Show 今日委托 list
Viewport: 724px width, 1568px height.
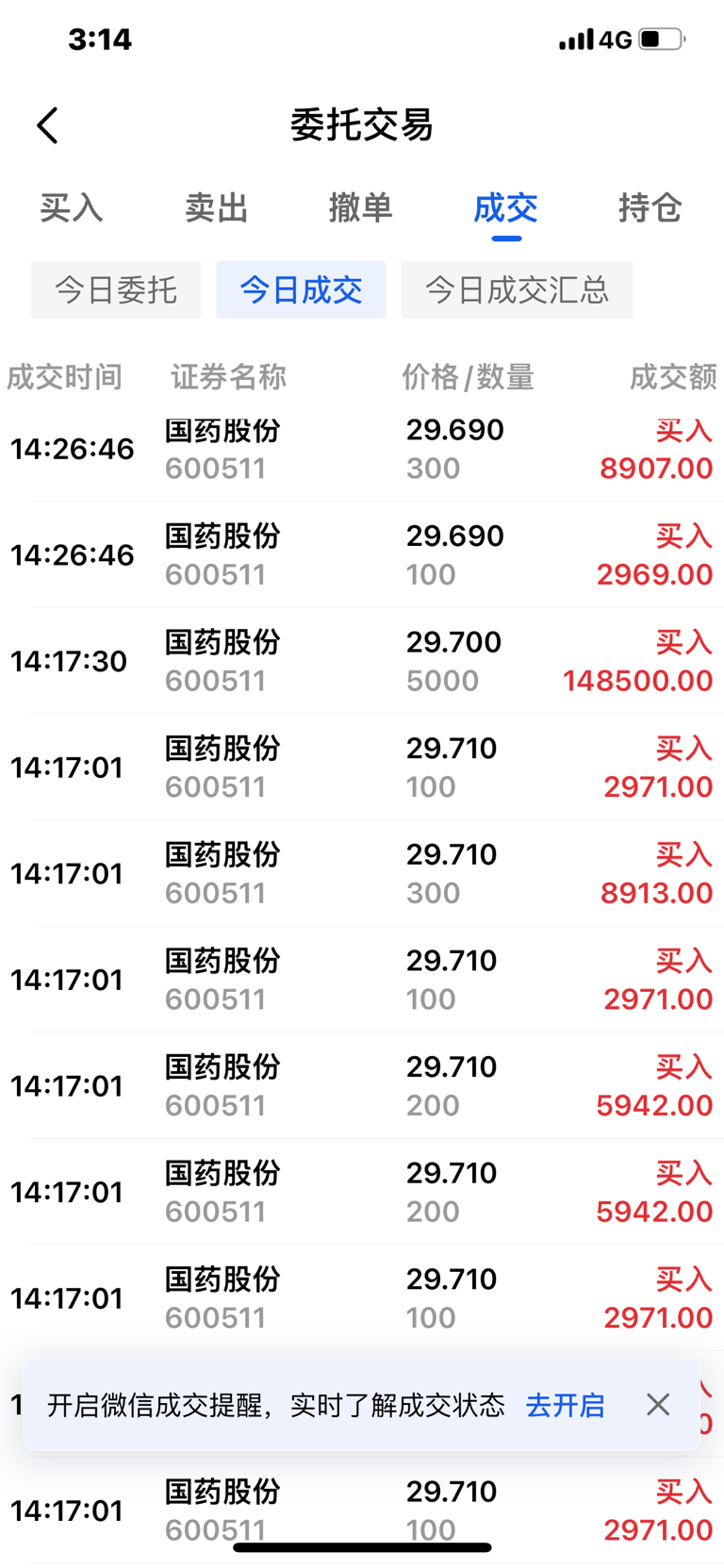pyautogui.click(x=116, y=289)
